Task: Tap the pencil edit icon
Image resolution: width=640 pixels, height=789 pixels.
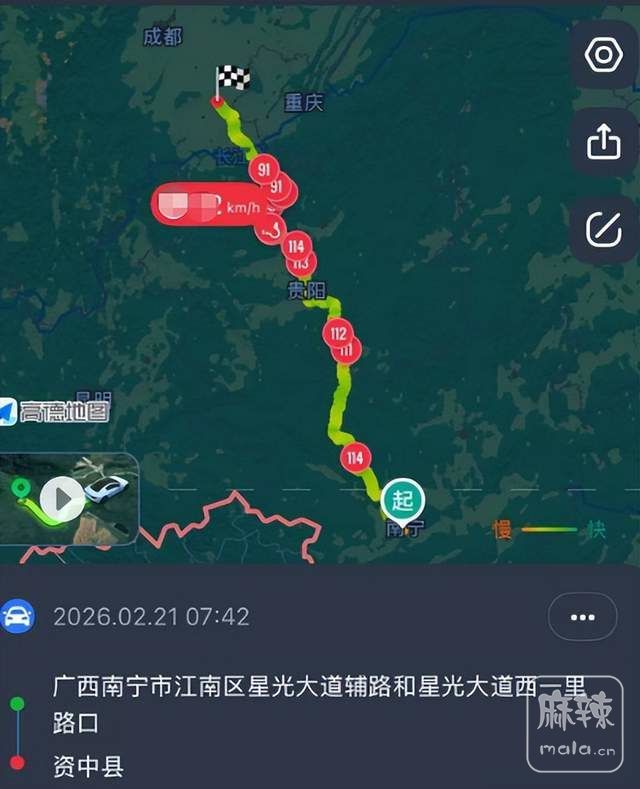Action: pyautogui.click(x=603, y=229)
